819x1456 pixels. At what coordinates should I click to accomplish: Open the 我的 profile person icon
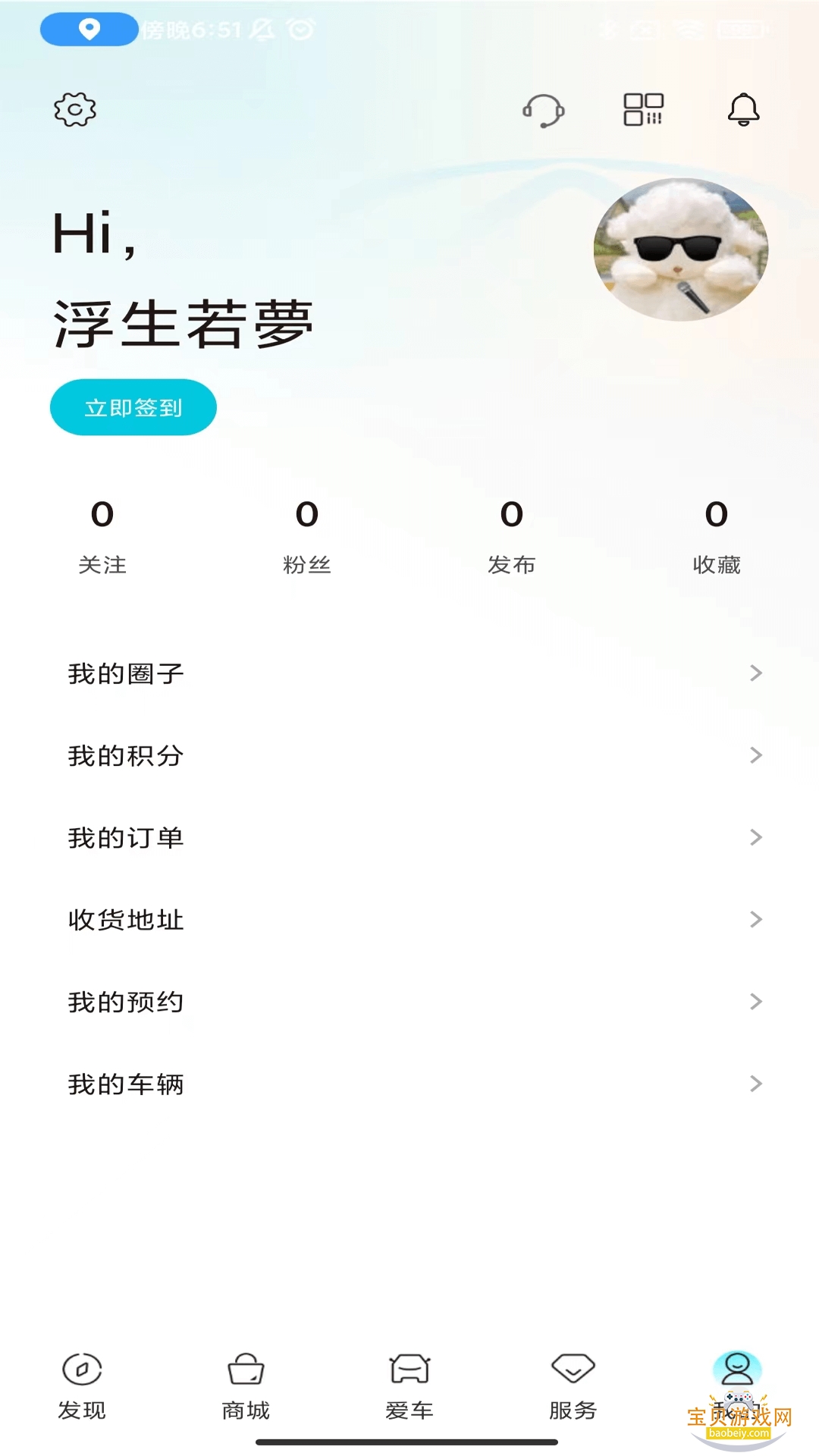pyautogui.click(x=738, y=1370)
